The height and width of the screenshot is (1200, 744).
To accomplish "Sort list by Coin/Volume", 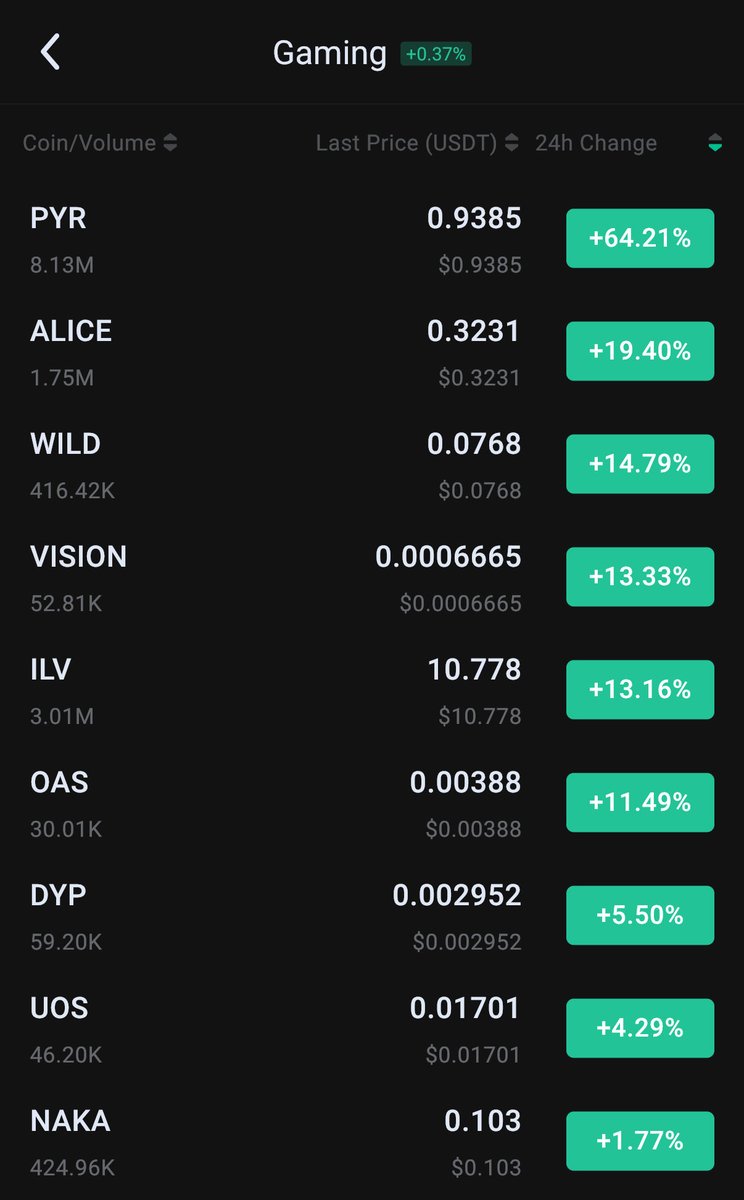I will [x=100, y=143].
